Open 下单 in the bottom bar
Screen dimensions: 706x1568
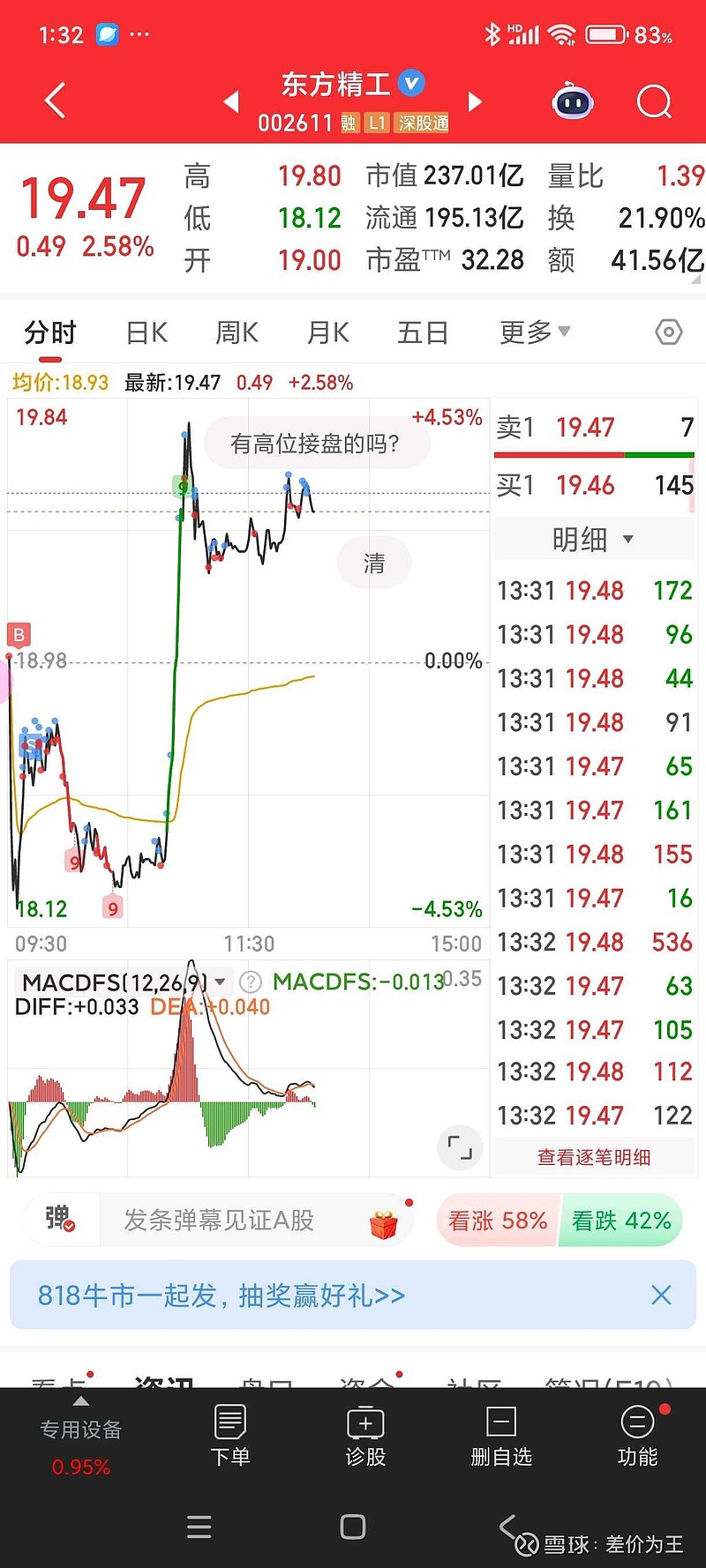coord(229,1436)
